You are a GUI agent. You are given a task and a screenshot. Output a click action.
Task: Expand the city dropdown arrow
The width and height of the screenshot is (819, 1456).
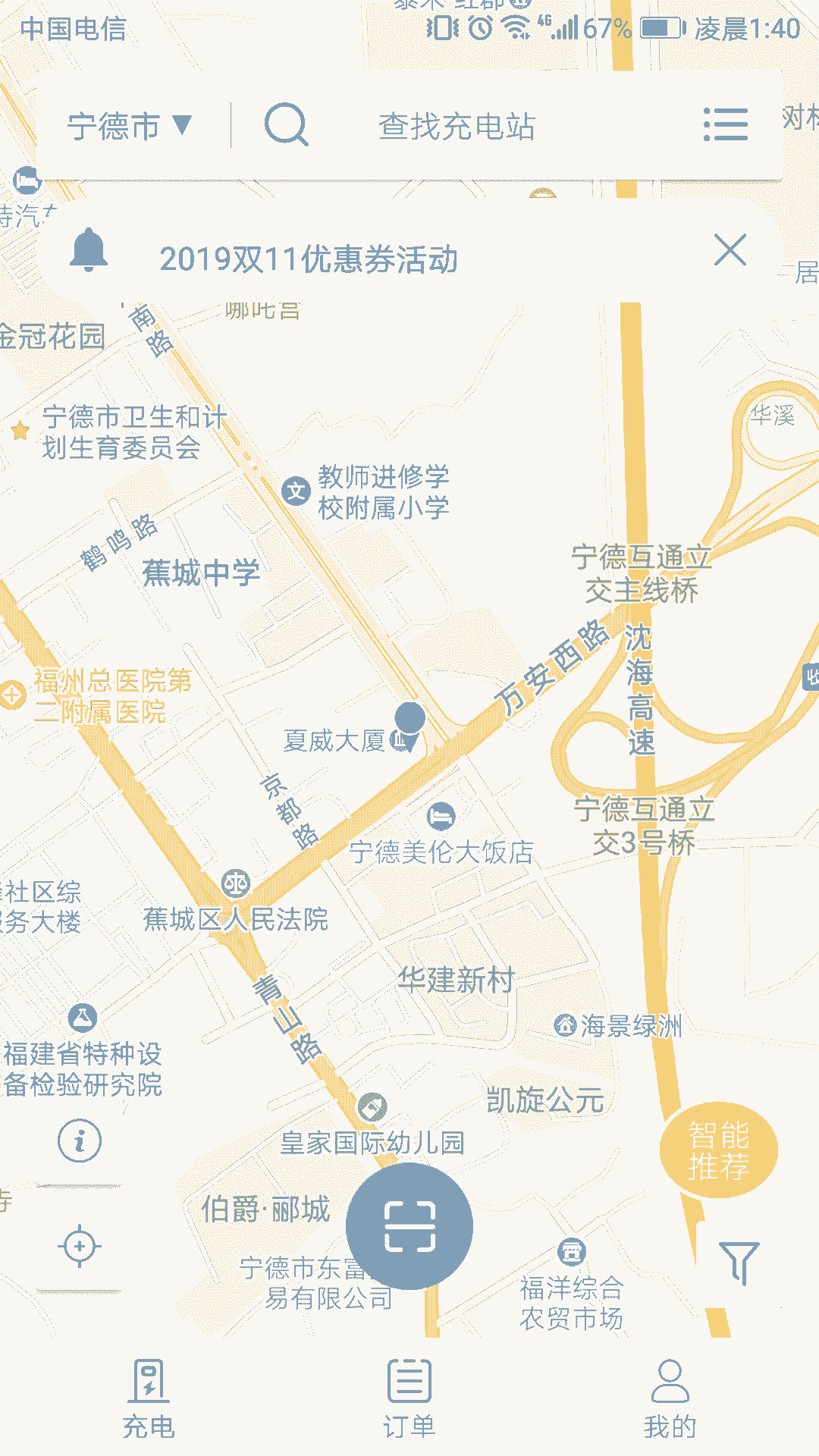[x=182, y=126]
